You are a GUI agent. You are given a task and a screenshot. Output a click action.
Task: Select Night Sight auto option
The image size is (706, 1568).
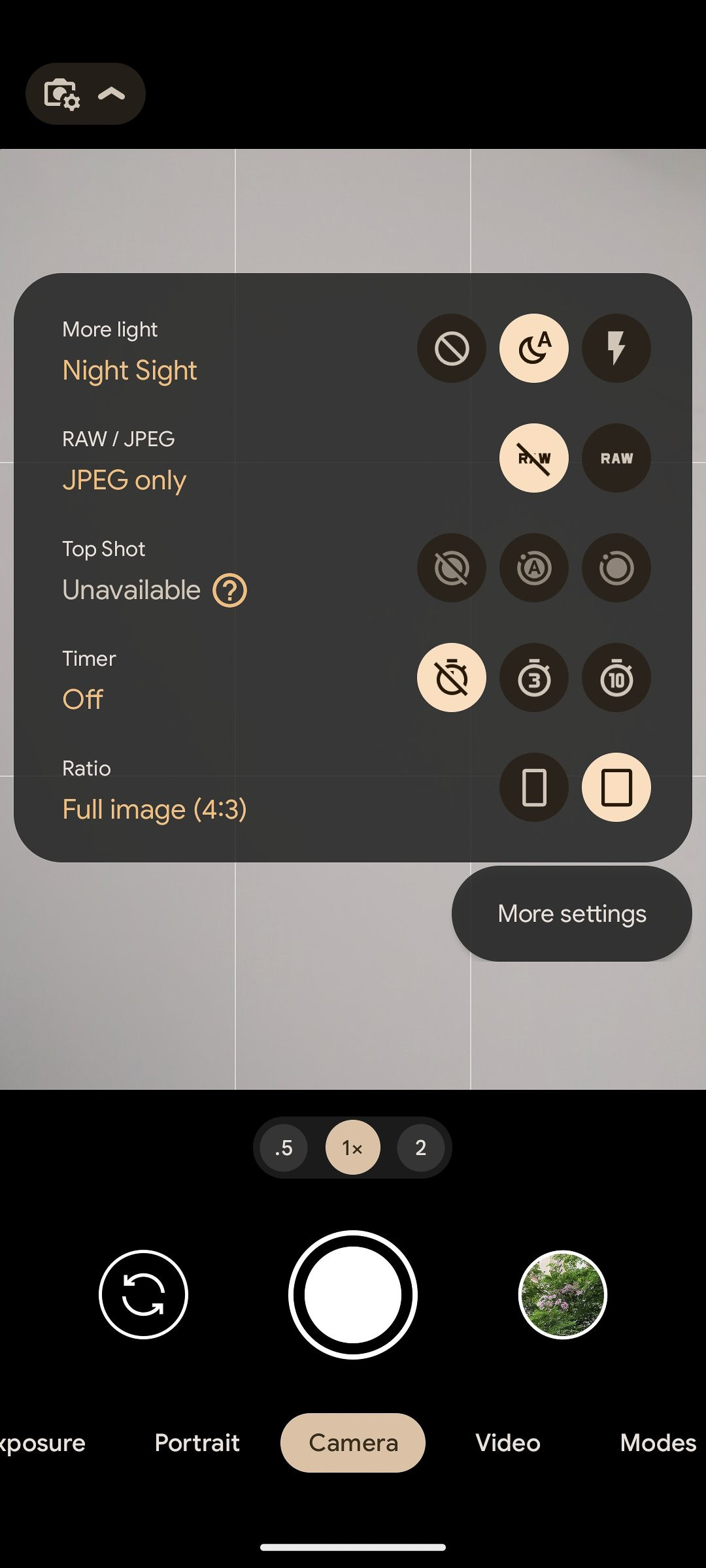(x=534, y=348)
